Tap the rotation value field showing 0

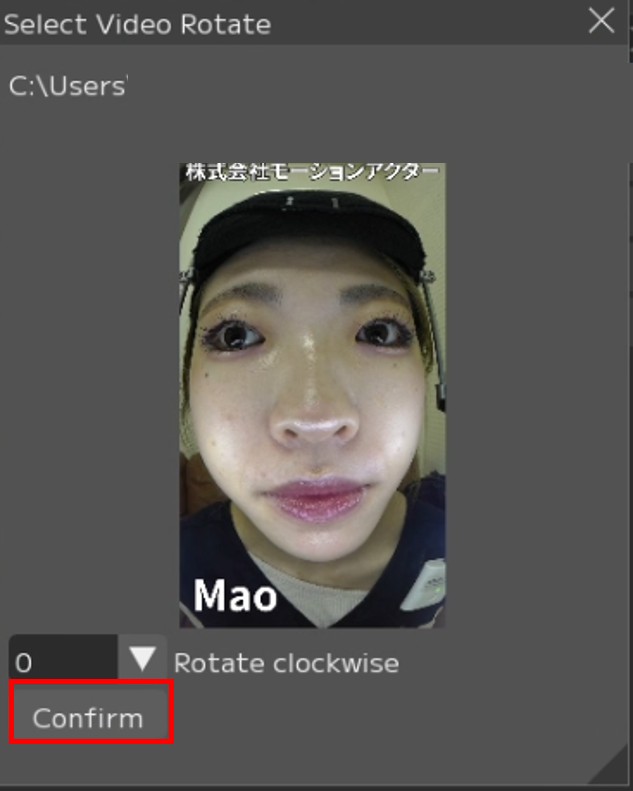[62, 662]
